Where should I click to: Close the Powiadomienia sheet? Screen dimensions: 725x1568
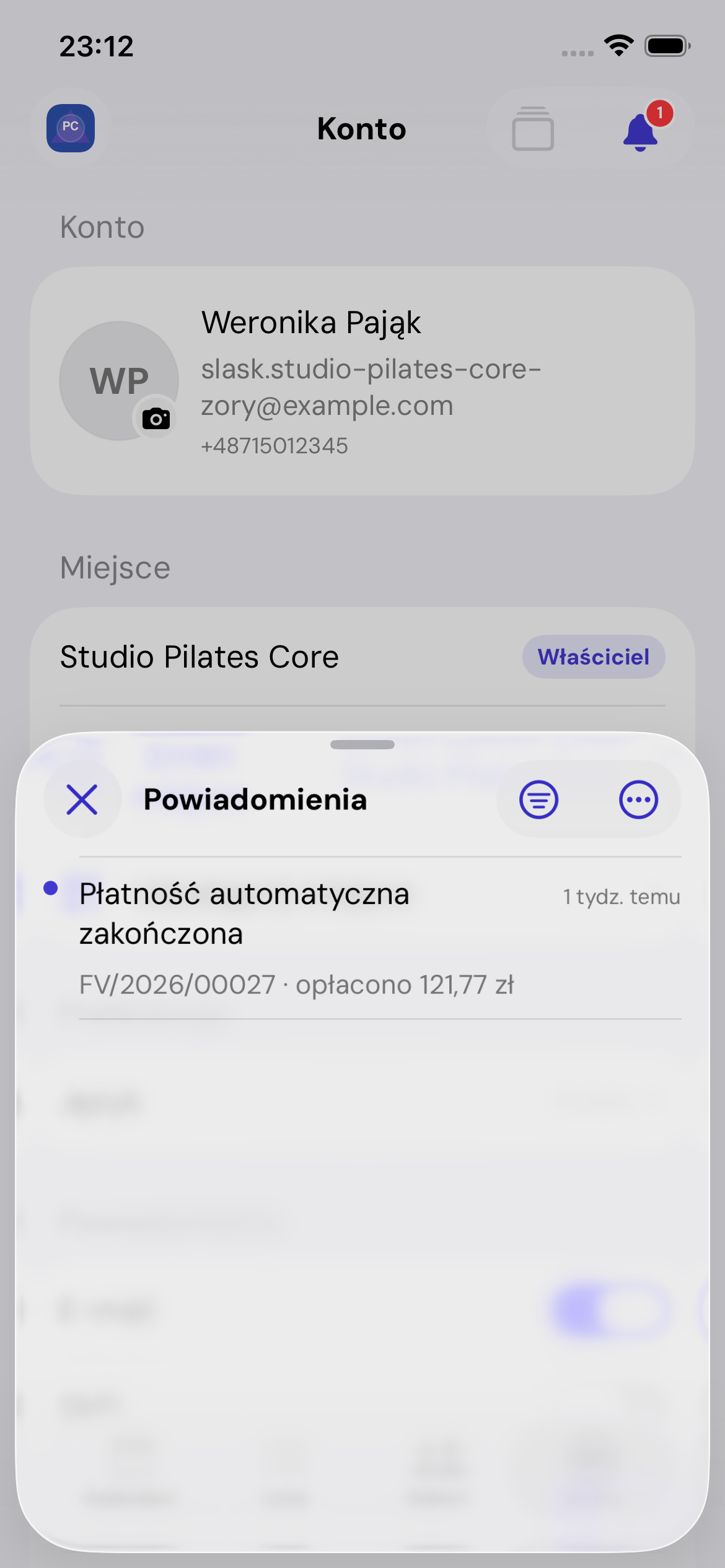click(x=82, y=799)
